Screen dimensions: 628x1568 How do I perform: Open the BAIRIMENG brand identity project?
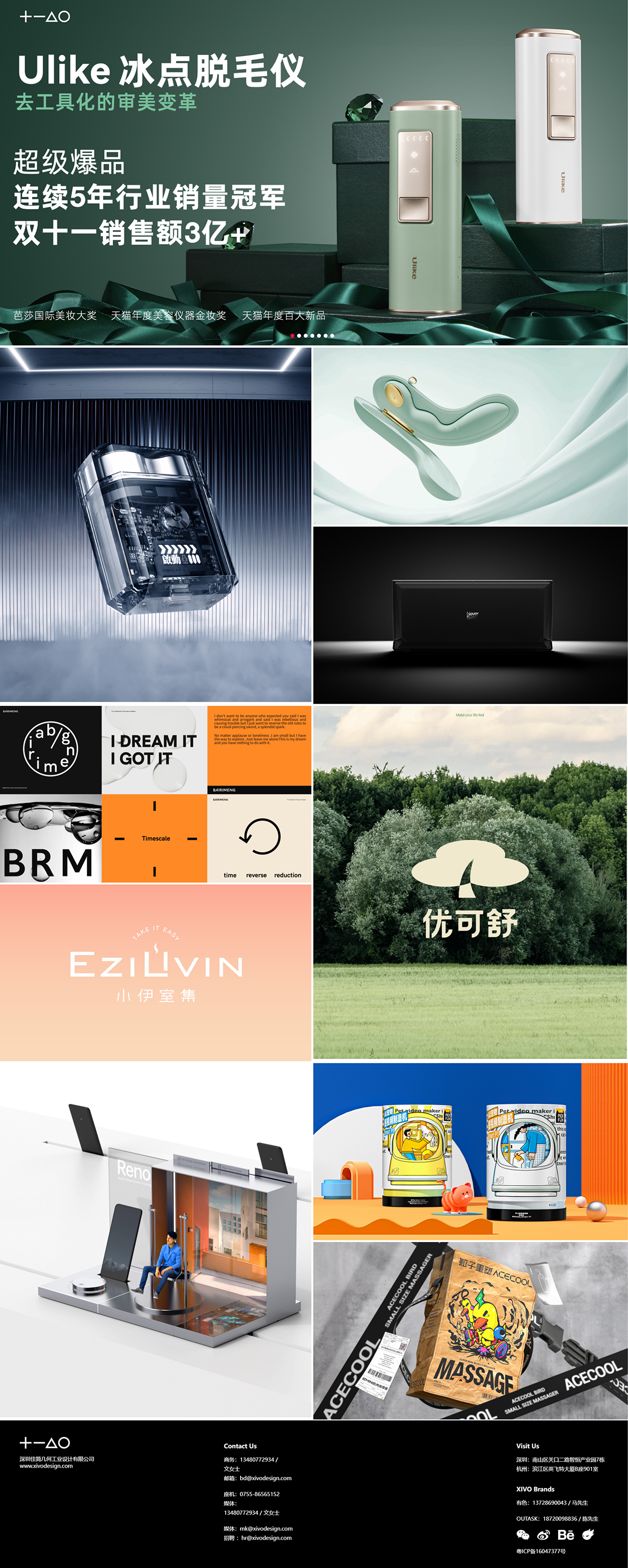(155, 794)
